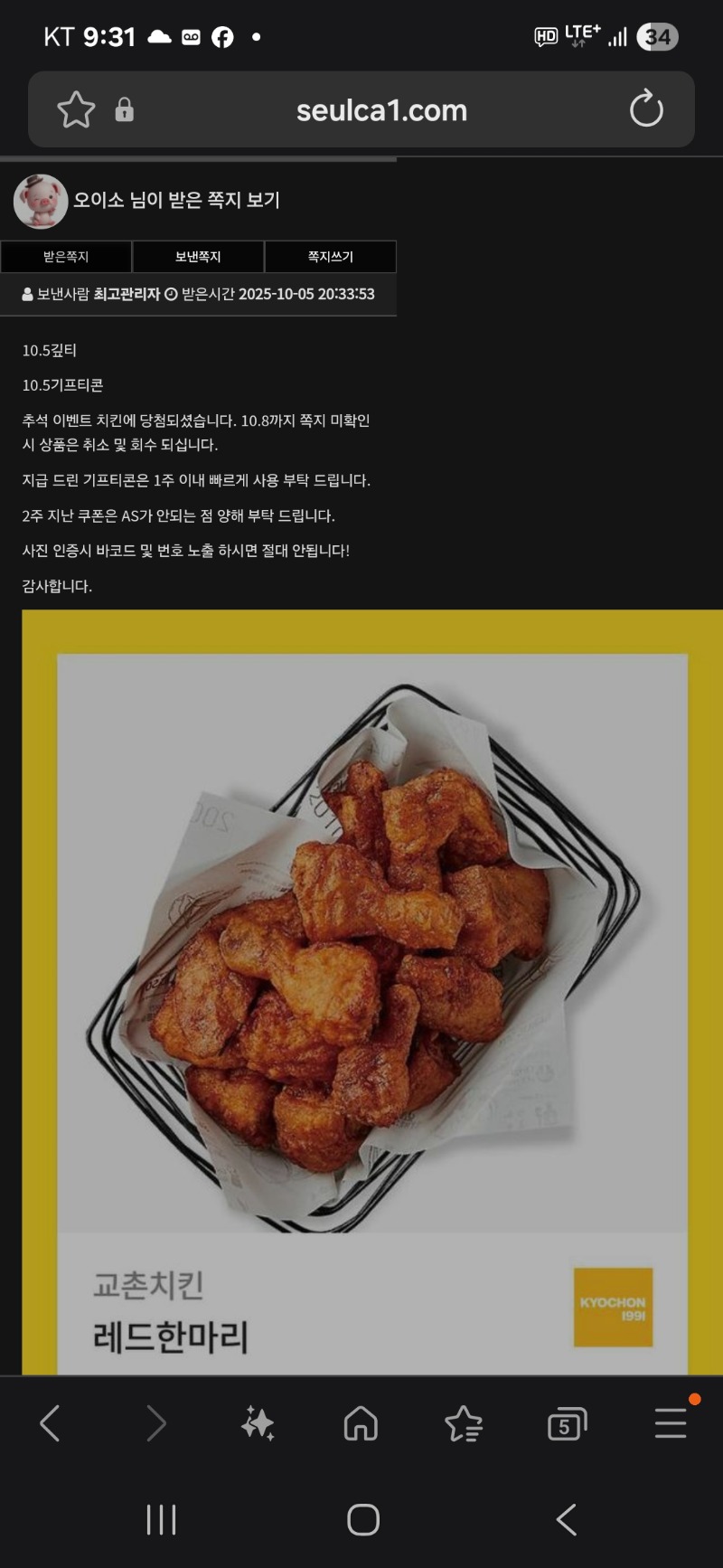
Task: Reload the current page
Action: [x=646, y=110]
